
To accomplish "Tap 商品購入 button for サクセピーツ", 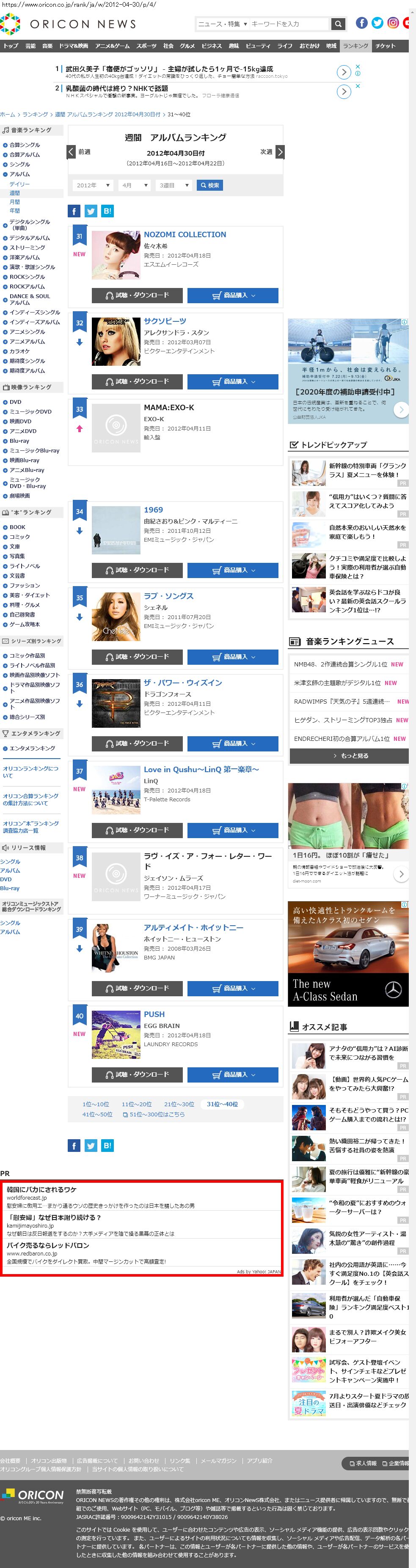I will [233, 382].
